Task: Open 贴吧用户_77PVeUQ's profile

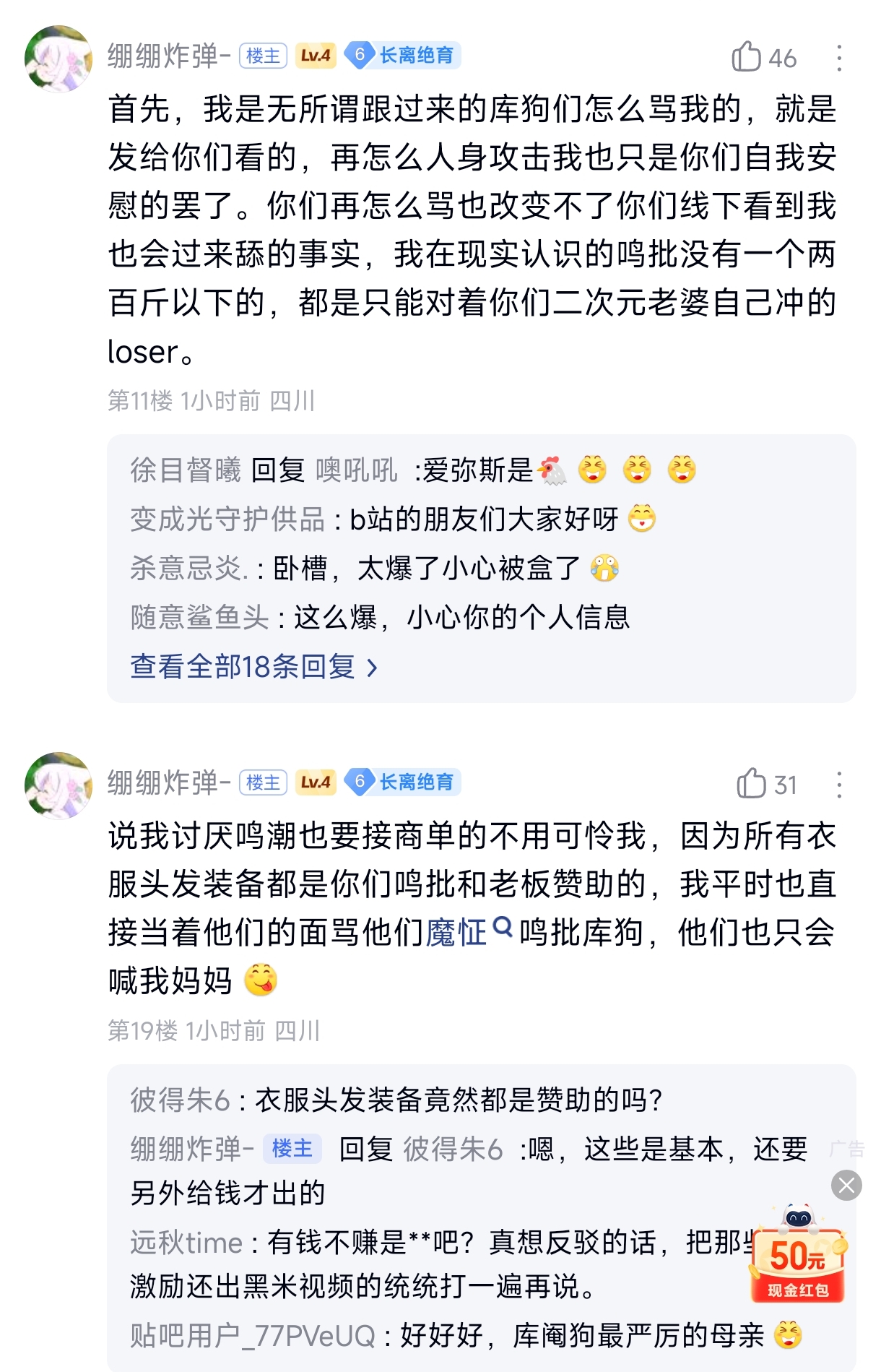Action: tap(253, 1336)
